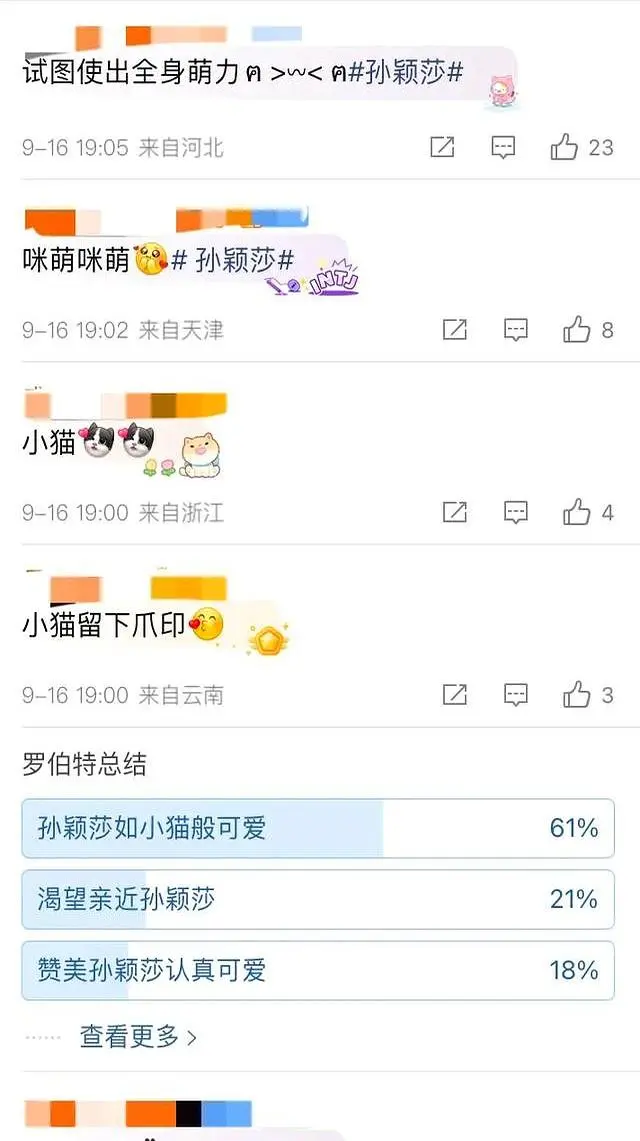Like the comment from 河北

[565, 148]
